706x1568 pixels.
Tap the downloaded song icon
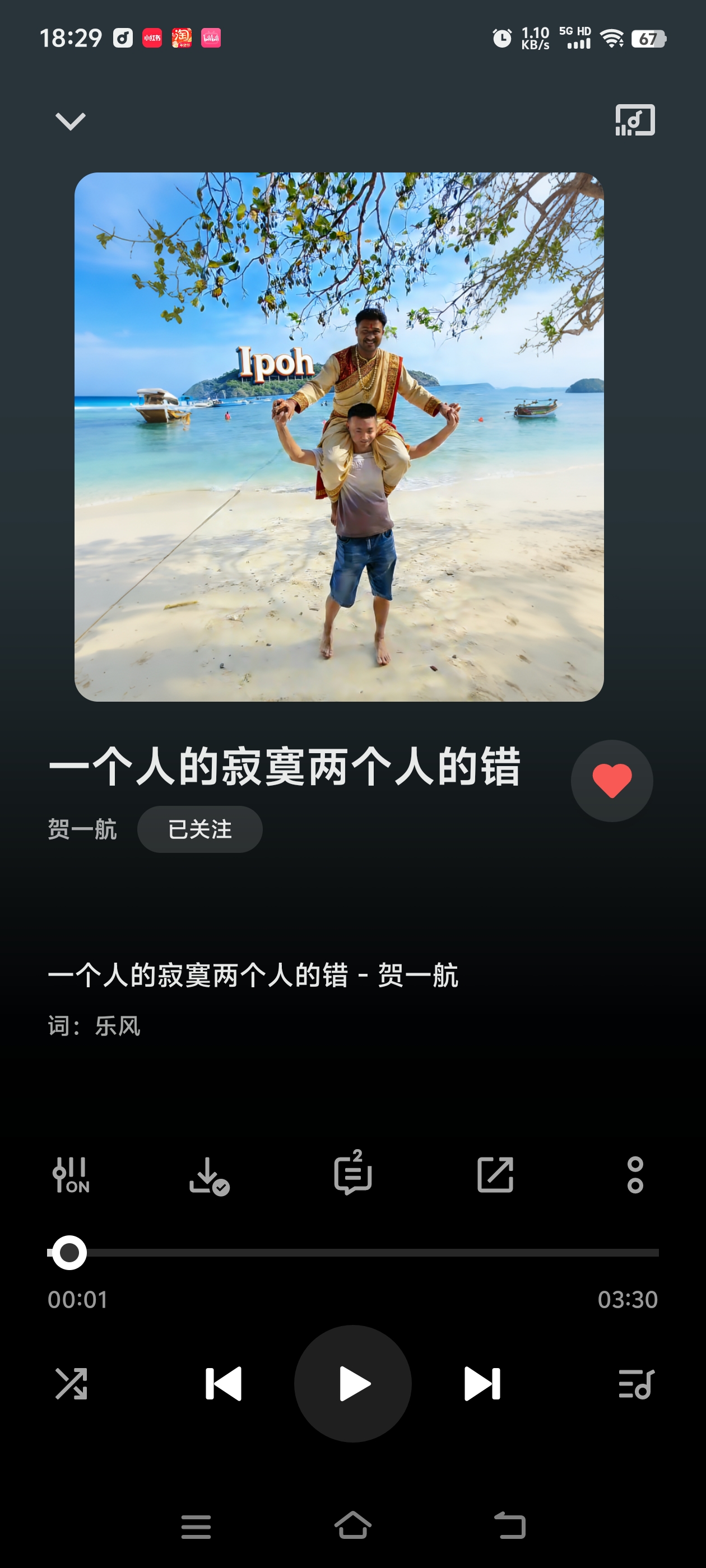click(208, 1175)
